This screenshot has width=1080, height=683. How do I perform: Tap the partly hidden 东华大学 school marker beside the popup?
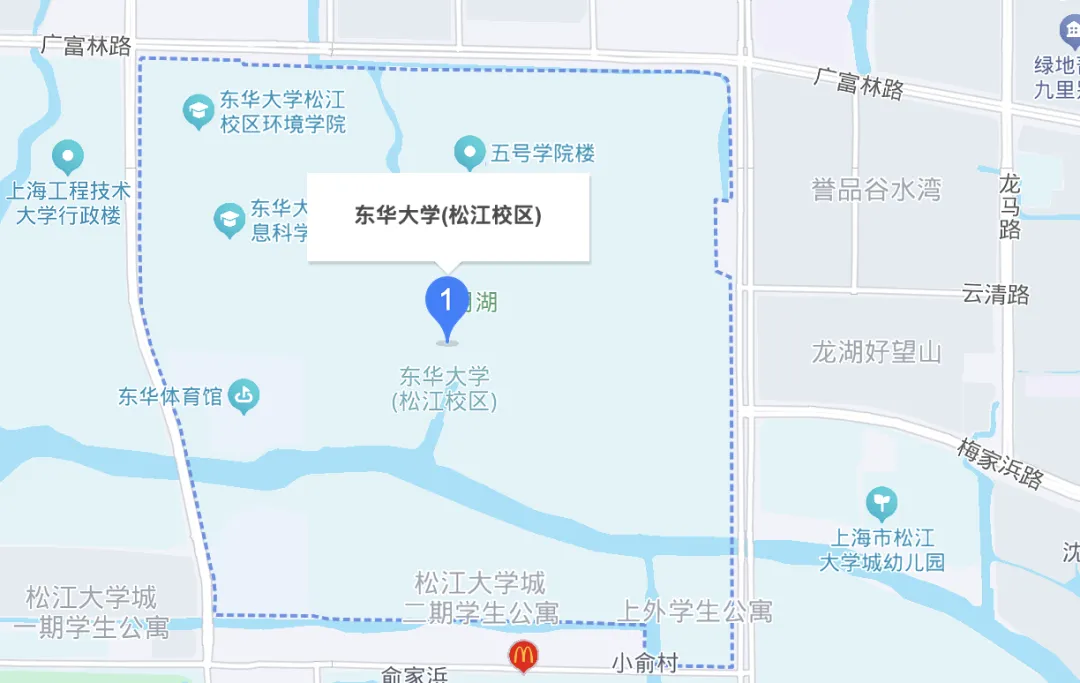(x=230, y=220)
